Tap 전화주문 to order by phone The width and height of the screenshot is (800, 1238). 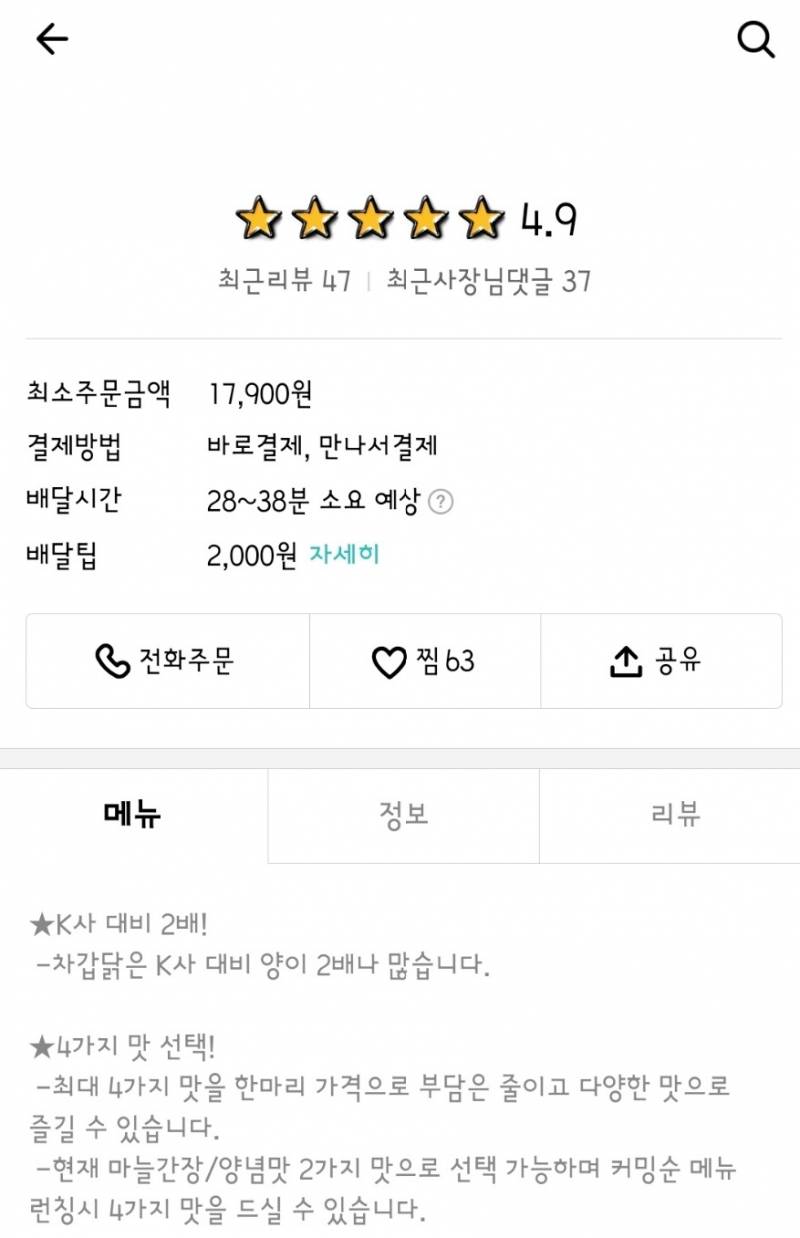166,660
